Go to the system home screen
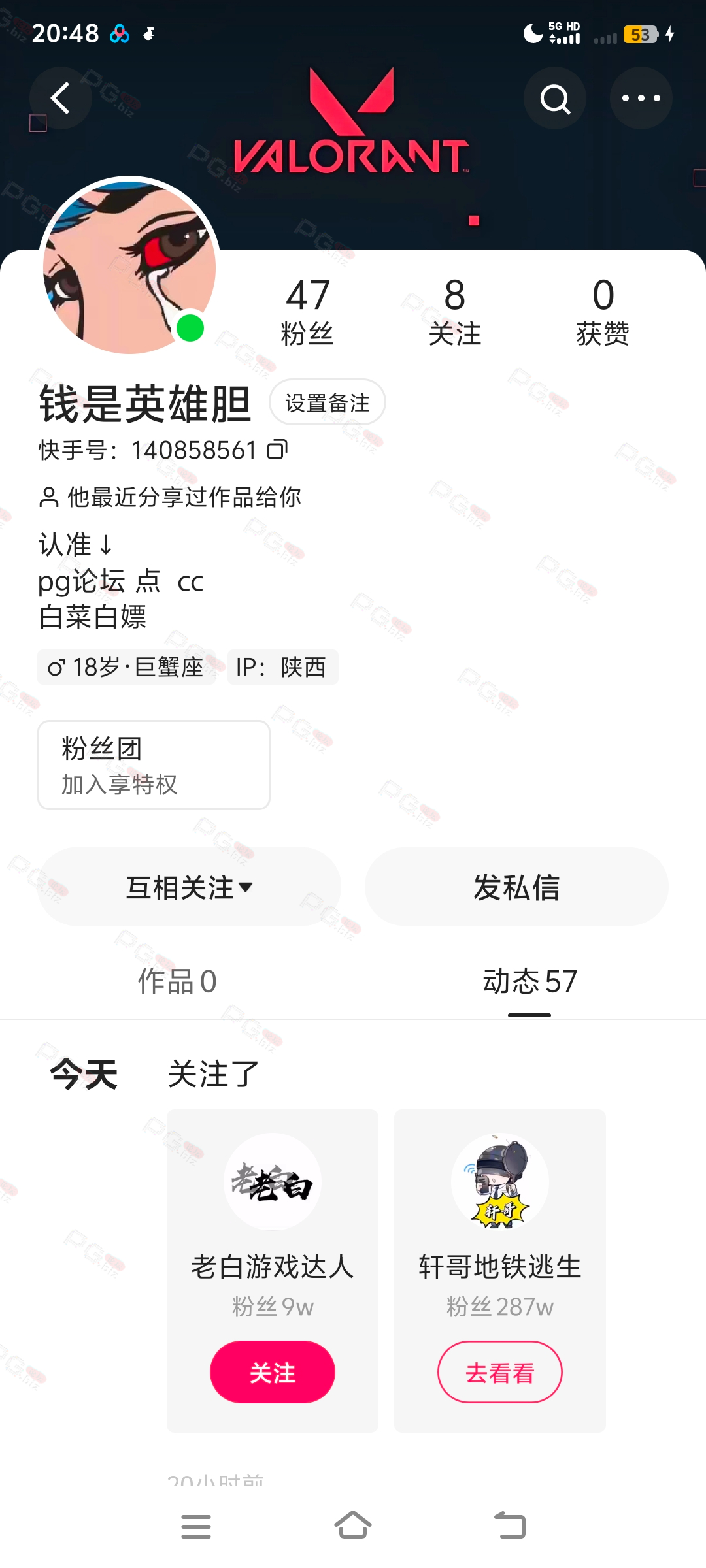This screenshot has height=1568, width=706. (353, 1526)
